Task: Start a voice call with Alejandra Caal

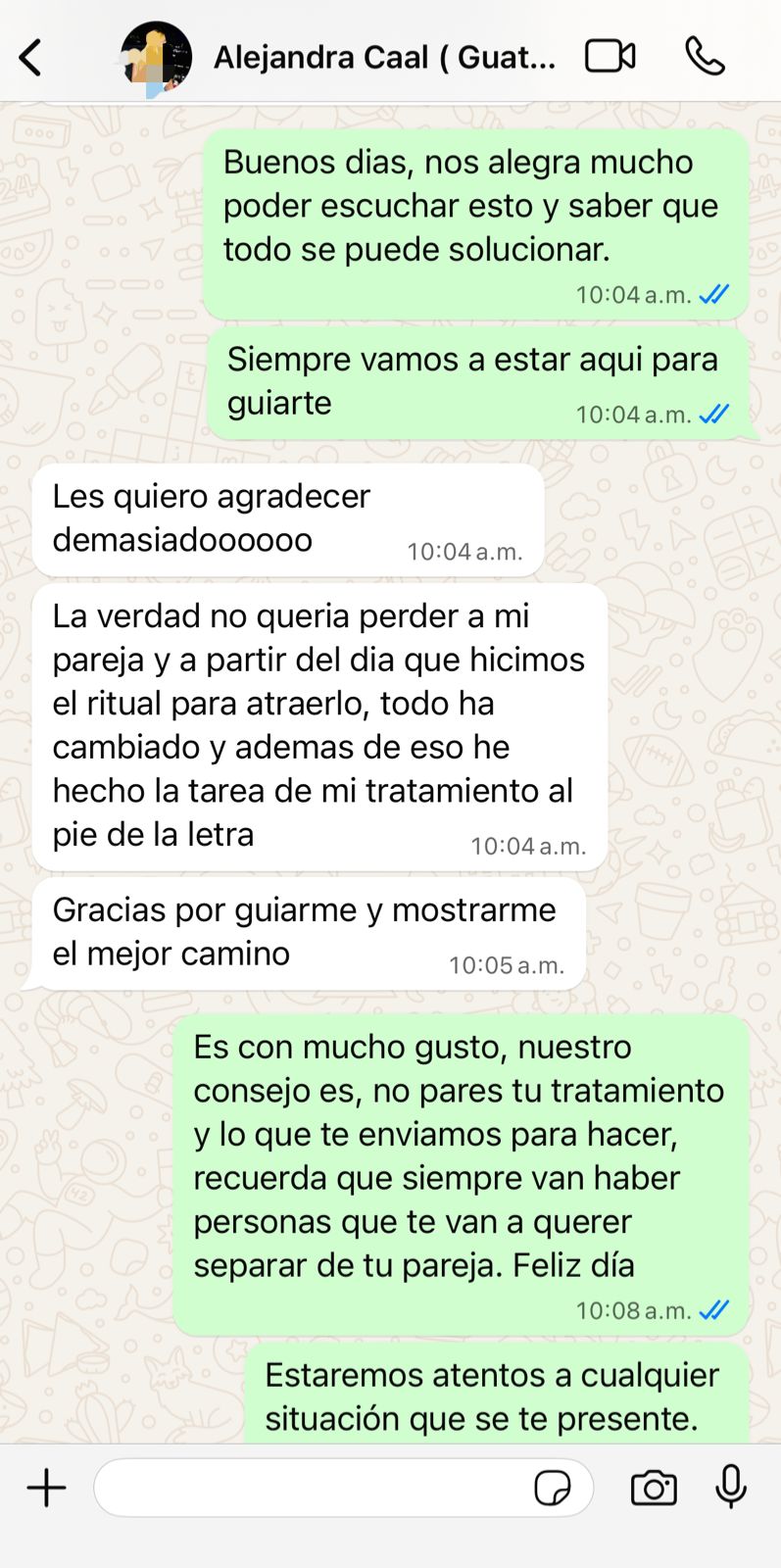Action: click(x=705, y=57)
